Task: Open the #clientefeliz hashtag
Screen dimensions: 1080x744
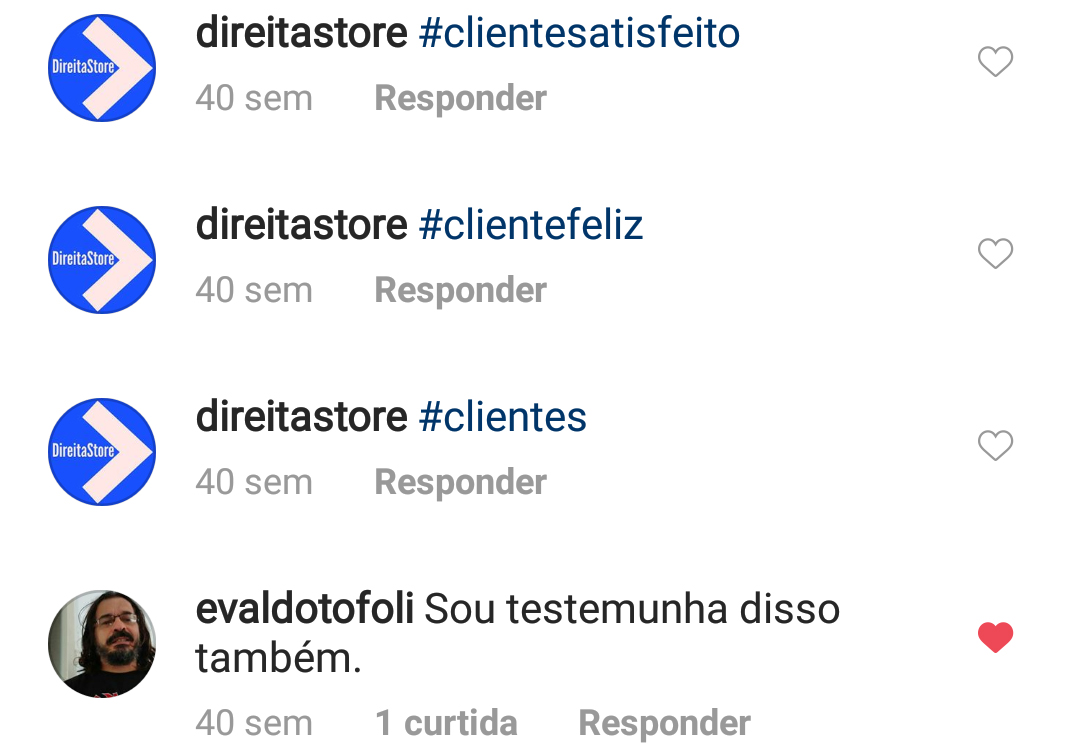Action: (530, 225)
